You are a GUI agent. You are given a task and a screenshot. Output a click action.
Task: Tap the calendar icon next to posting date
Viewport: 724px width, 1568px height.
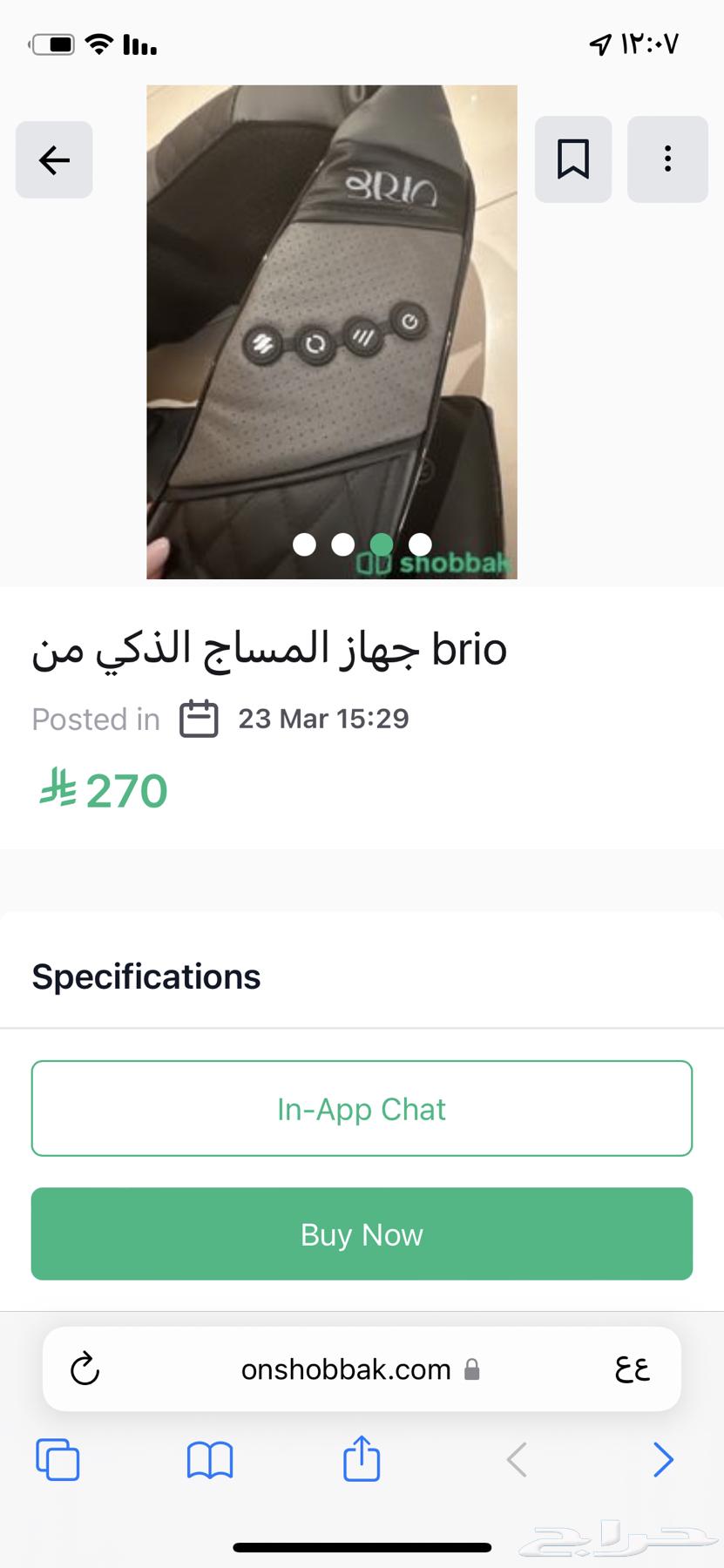tap(199, 719)
